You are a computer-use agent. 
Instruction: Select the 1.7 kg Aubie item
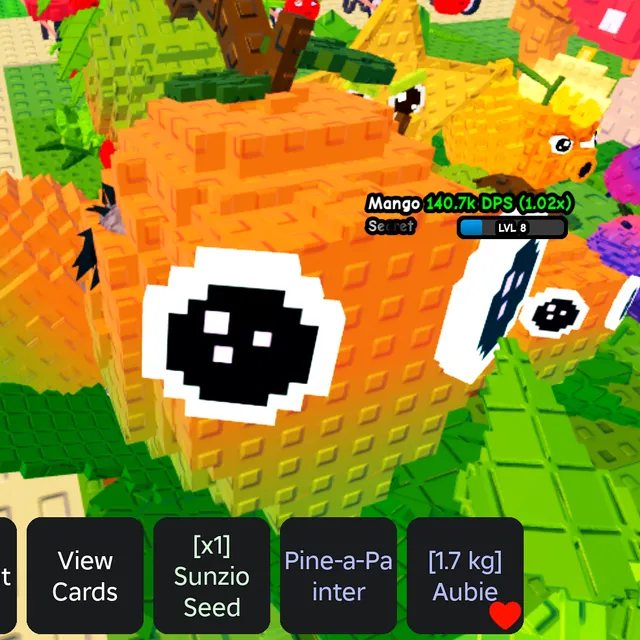click(464, 576)
